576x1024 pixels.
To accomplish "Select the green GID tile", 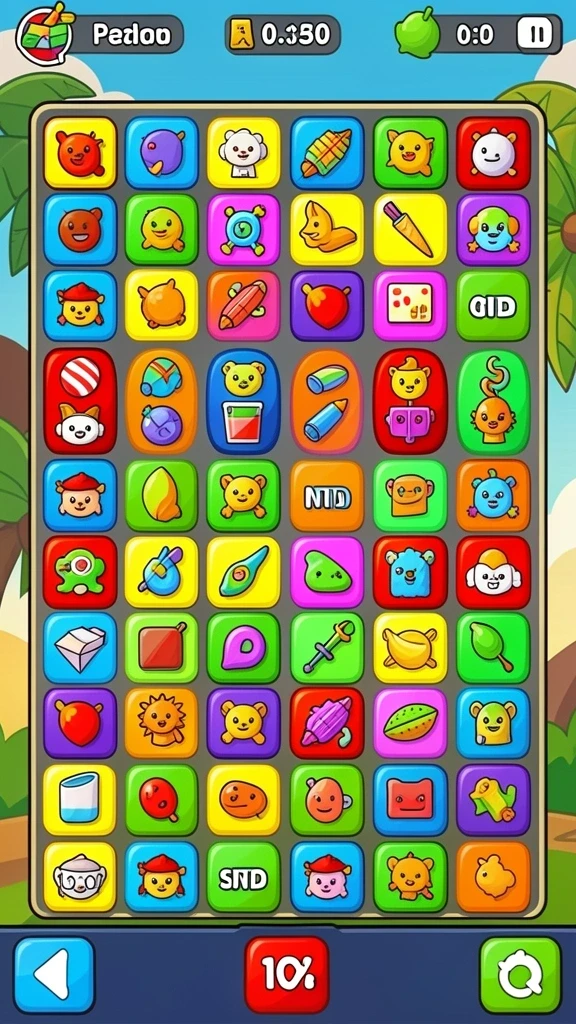I will click(x=493, y=306).
